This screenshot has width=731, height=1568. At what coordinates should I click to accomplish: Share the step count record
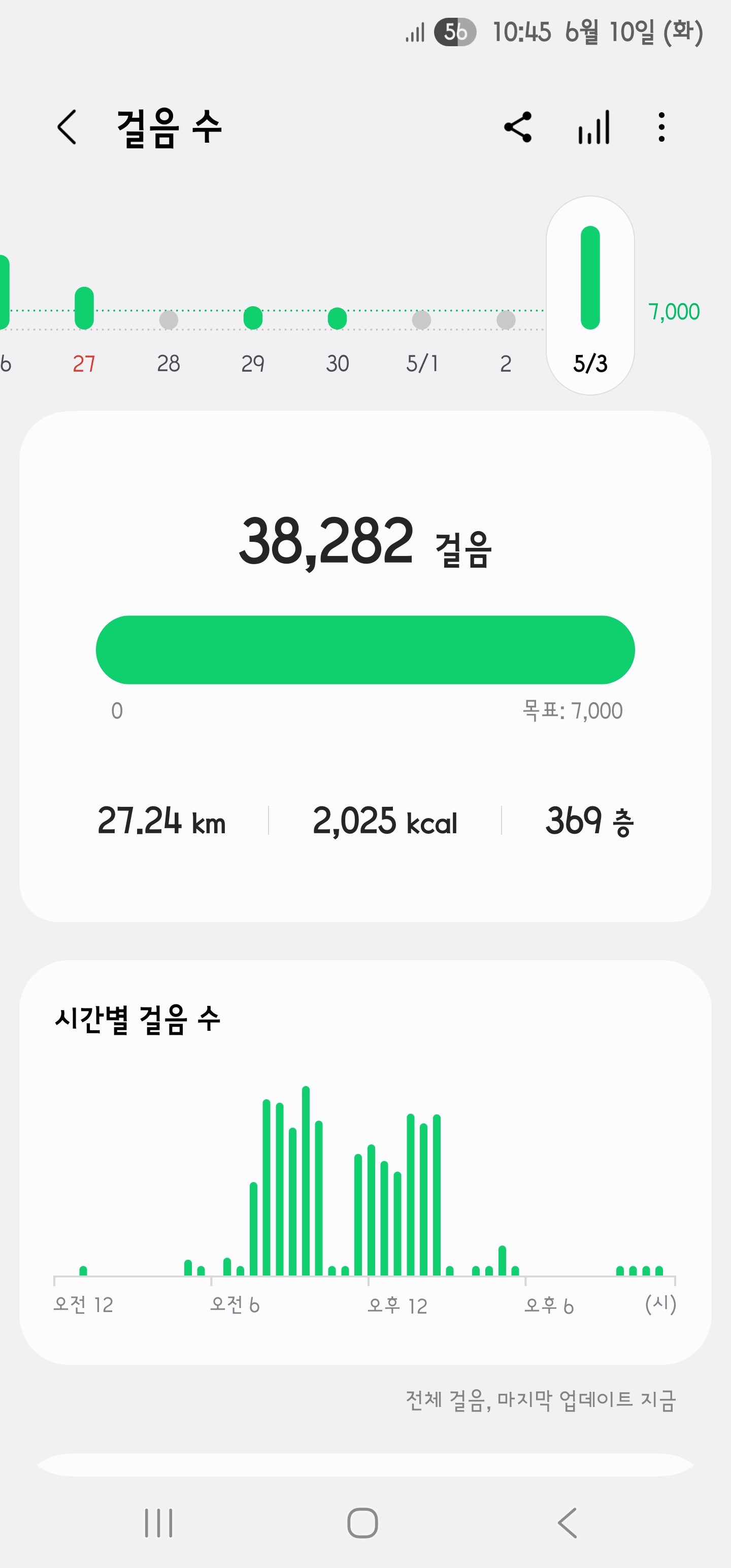click(x=518, y=127)
